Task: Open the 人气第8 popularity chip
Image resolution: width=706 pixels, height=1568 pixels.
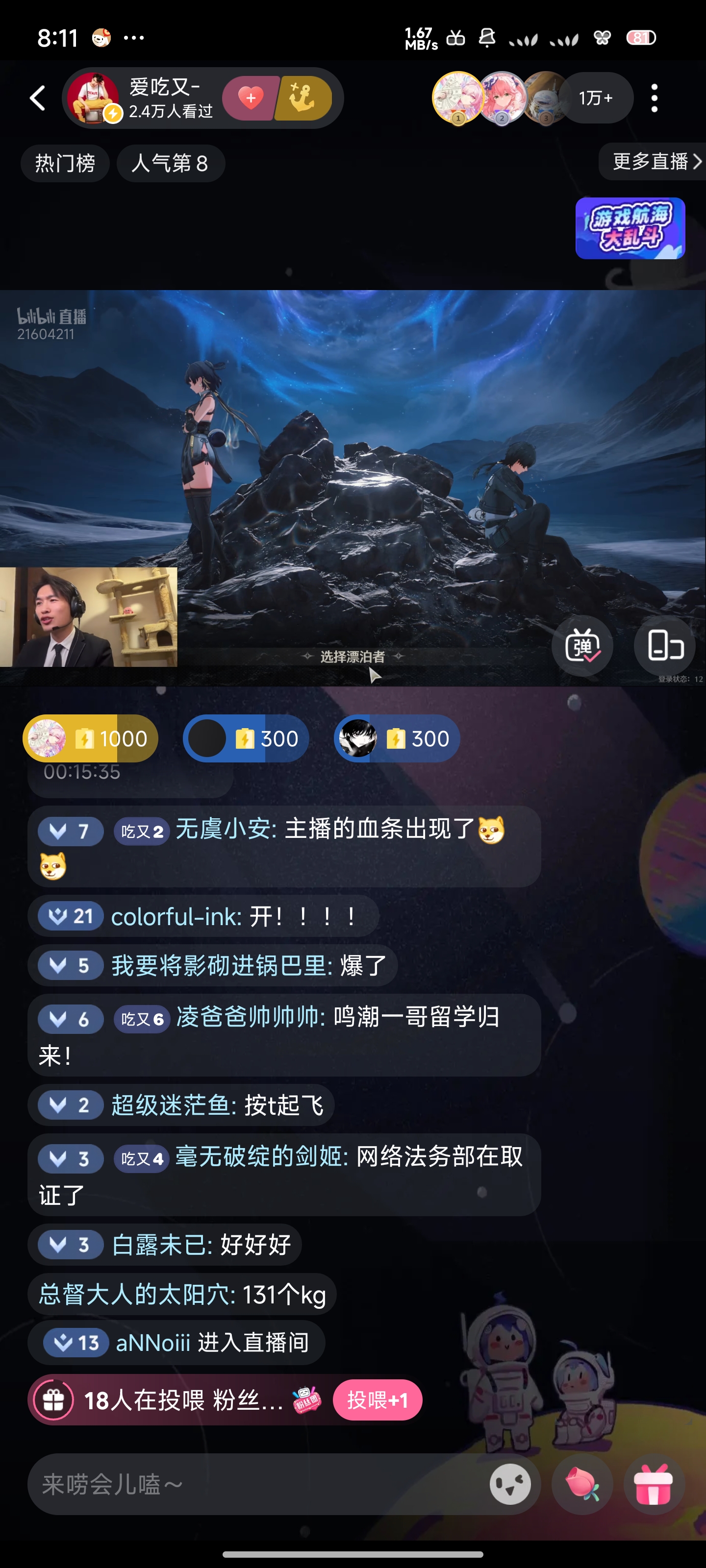Action: (171, 163)
